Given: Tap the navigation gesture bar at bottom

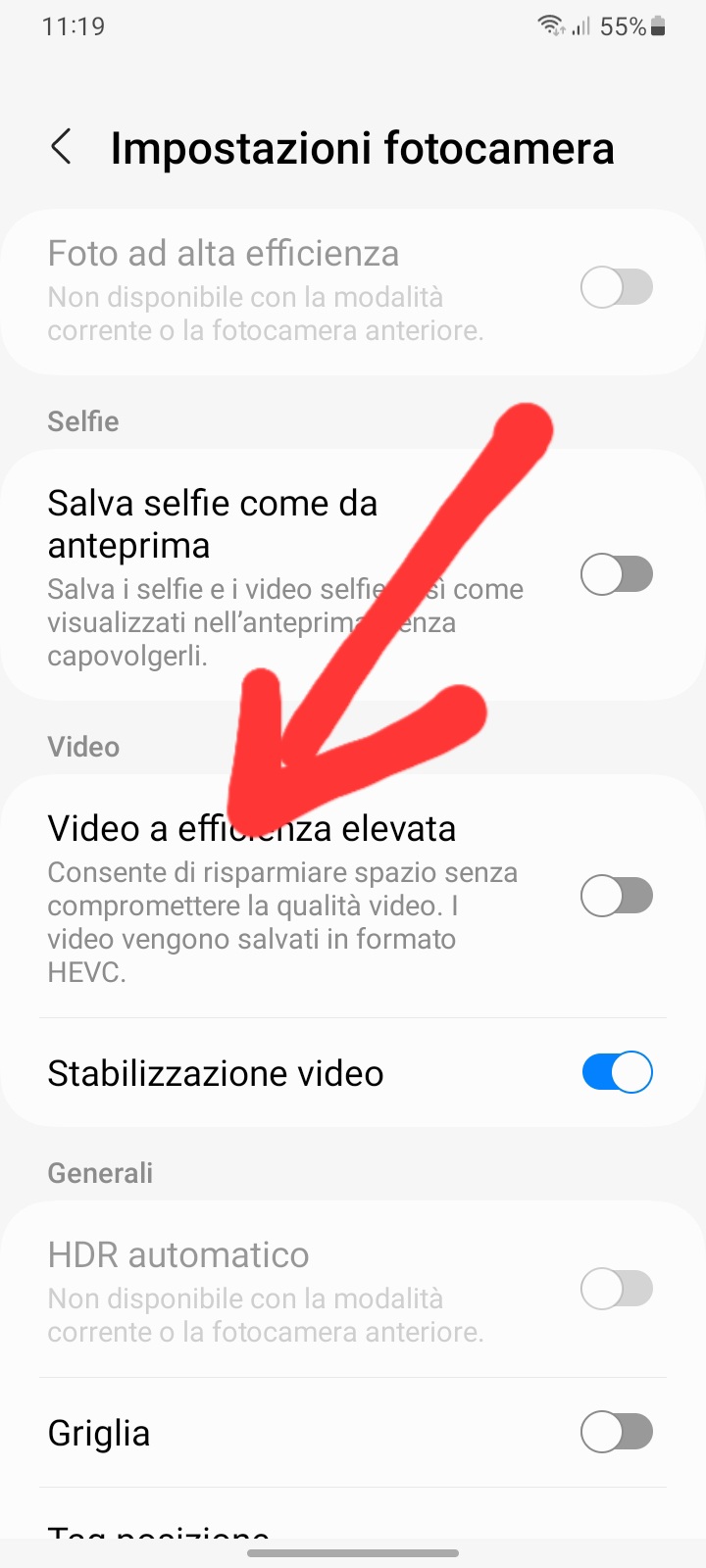Looking at the screenshot, I should (353, 1552).
